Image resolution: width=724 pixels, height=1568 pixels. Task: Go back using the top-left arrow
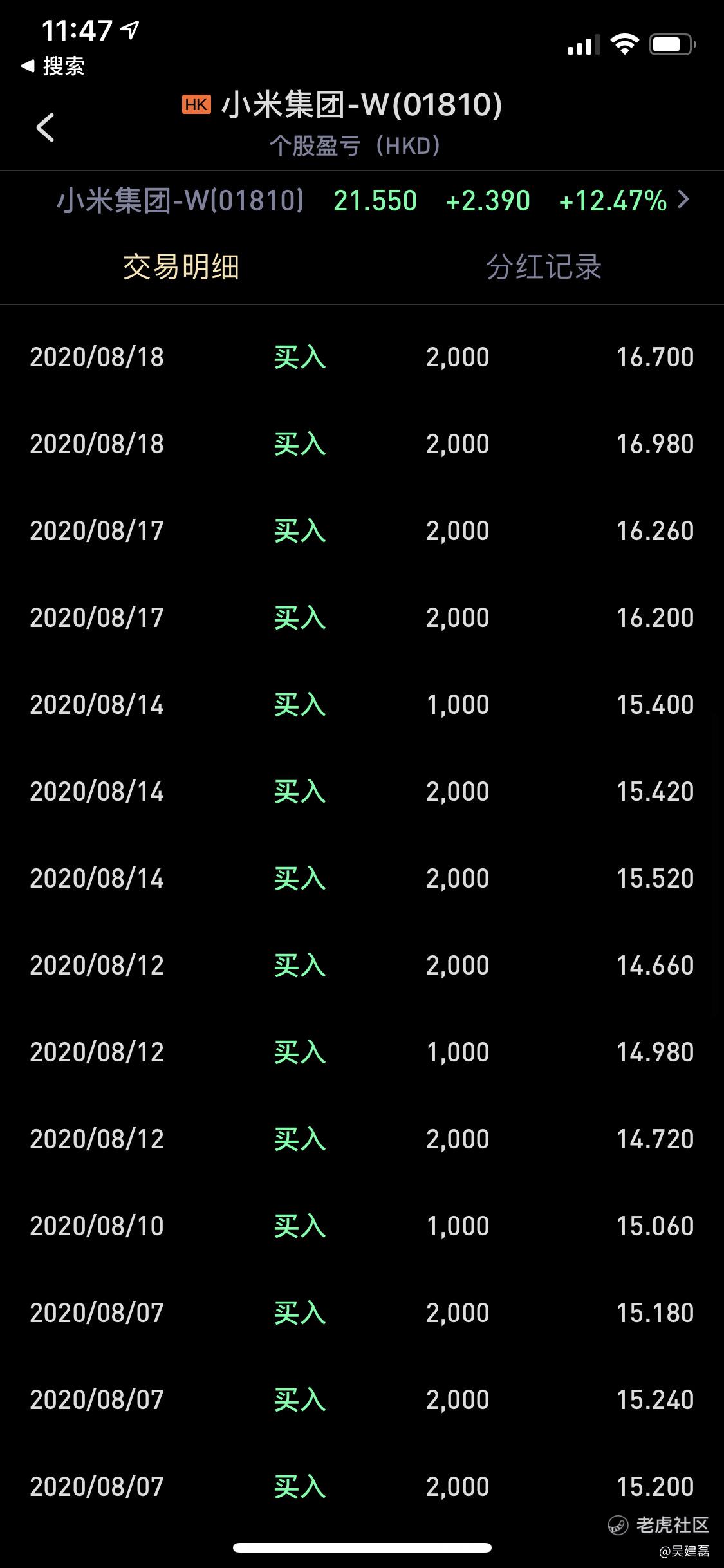pos(45,127)
